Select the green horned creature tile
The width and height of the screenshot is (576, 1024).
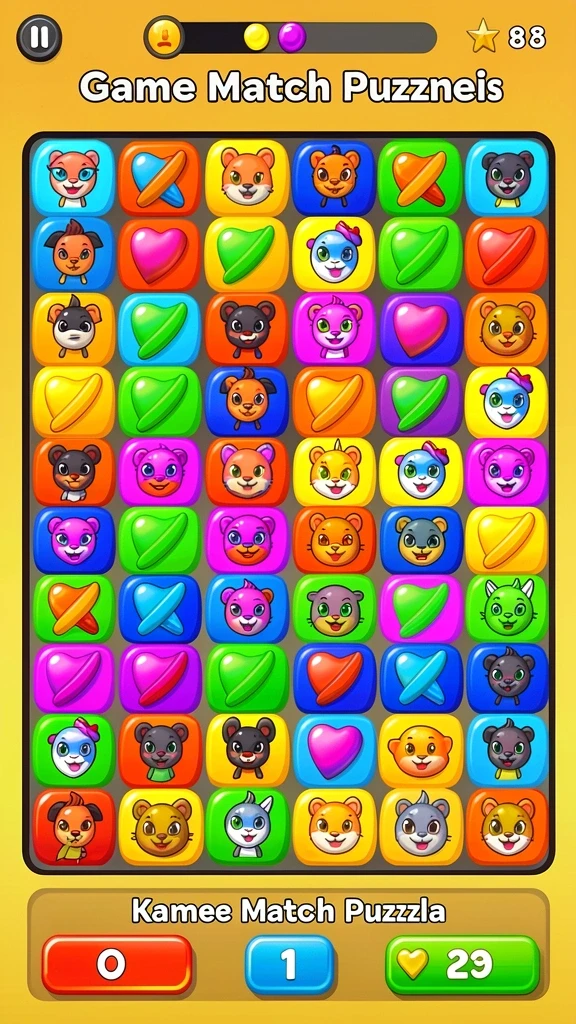tap(507, 609)
